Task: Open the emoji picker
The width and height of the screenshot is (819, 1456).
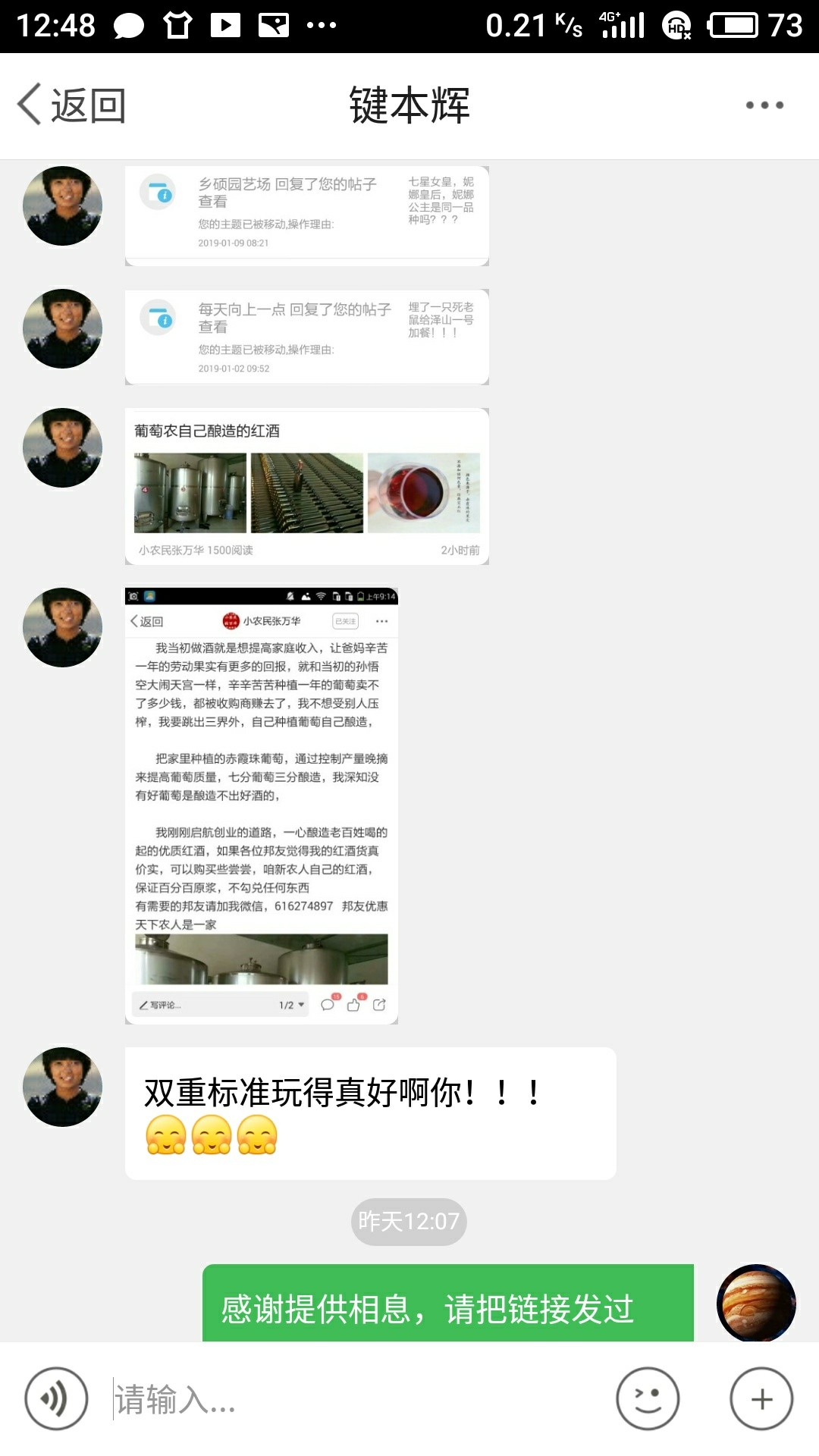Action: (648, 1398)
